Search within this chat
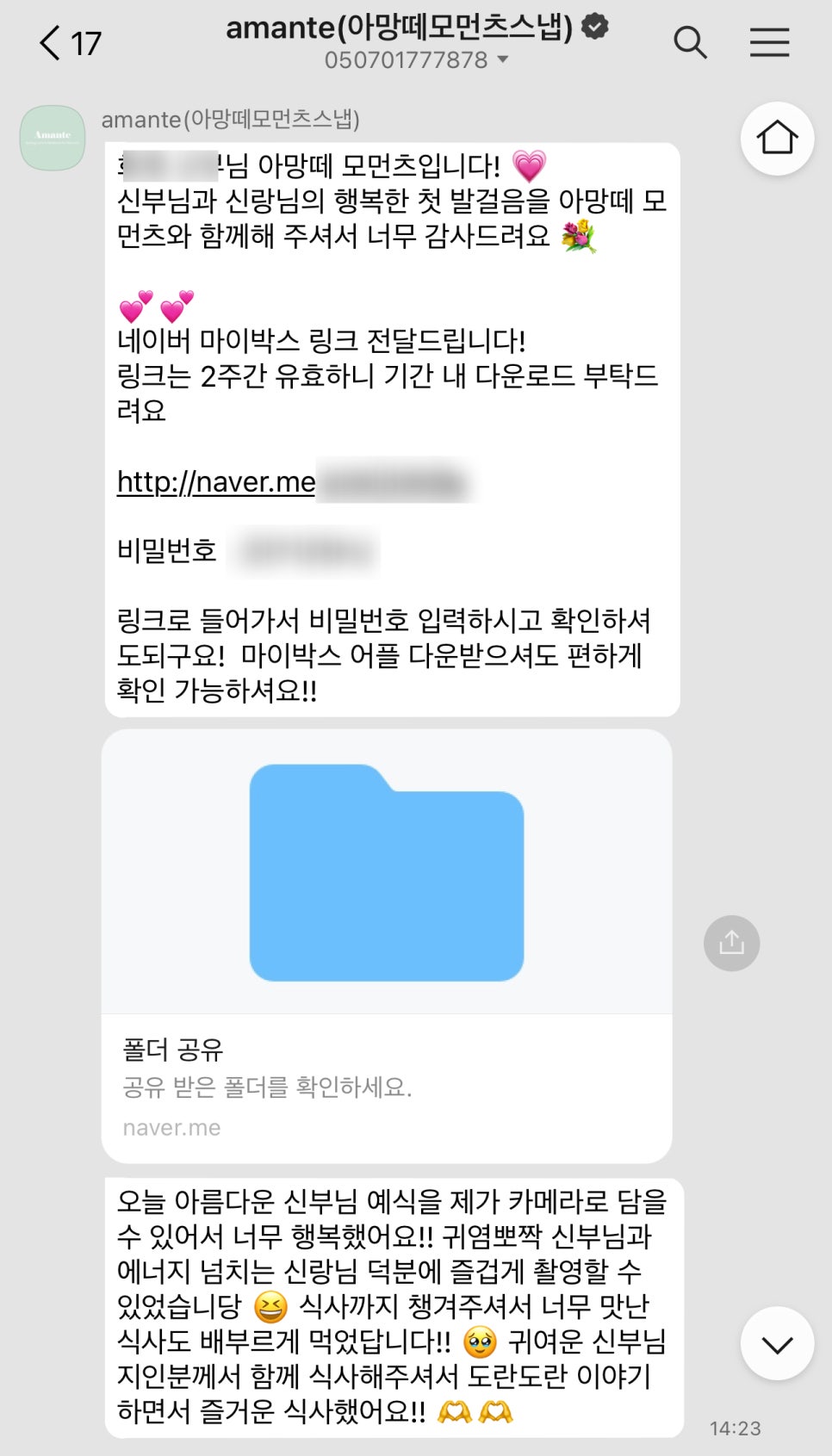This screenshot has height=1456, width=832. tap(690, 42)
